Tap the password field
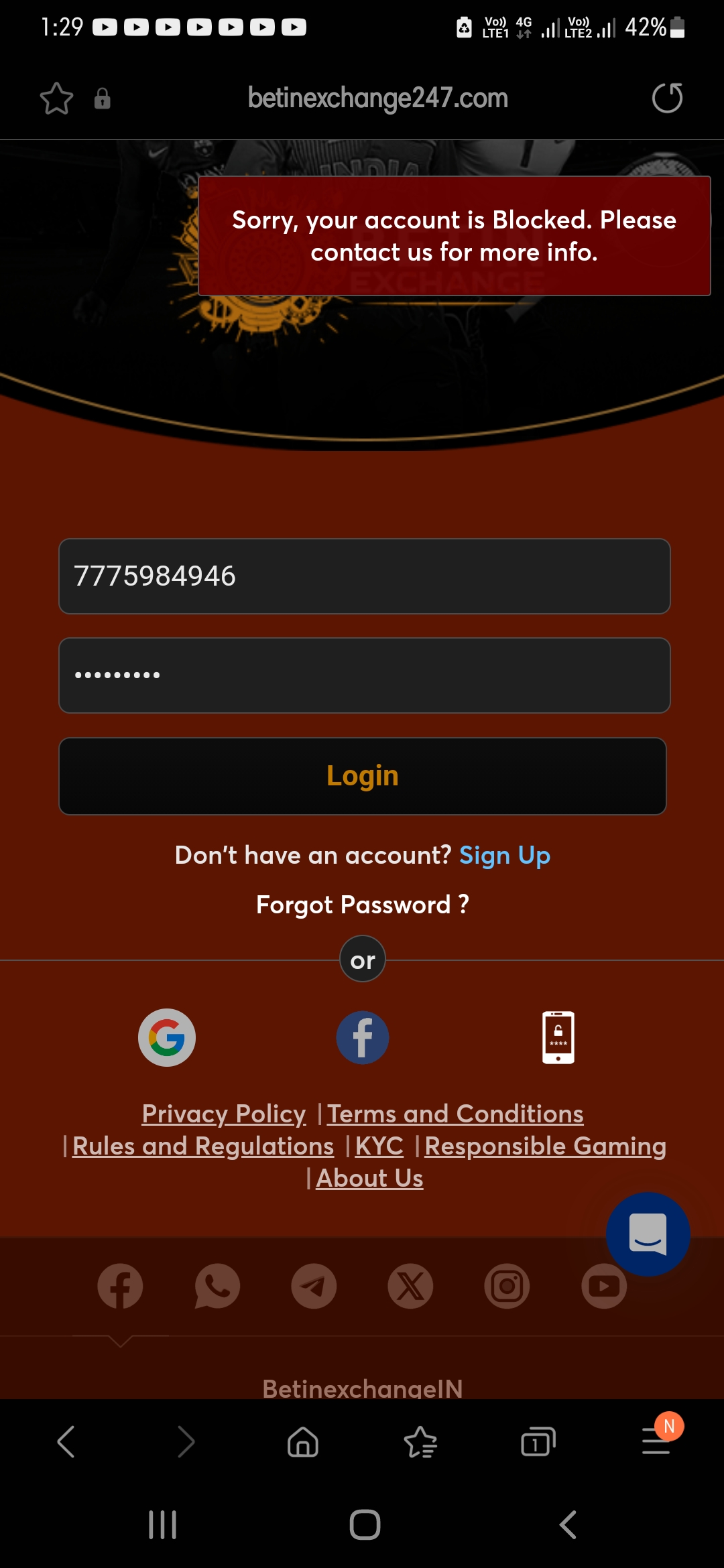This screenshot has height=1568, width=724. click(364, 675)
